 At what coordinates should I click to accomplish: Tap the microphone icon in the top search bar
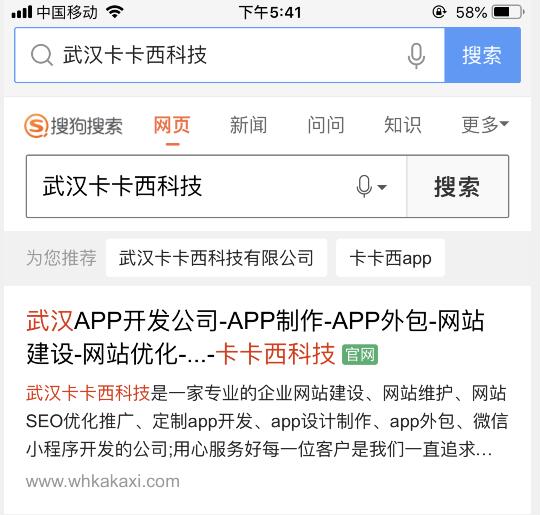(x=416, y=56)
